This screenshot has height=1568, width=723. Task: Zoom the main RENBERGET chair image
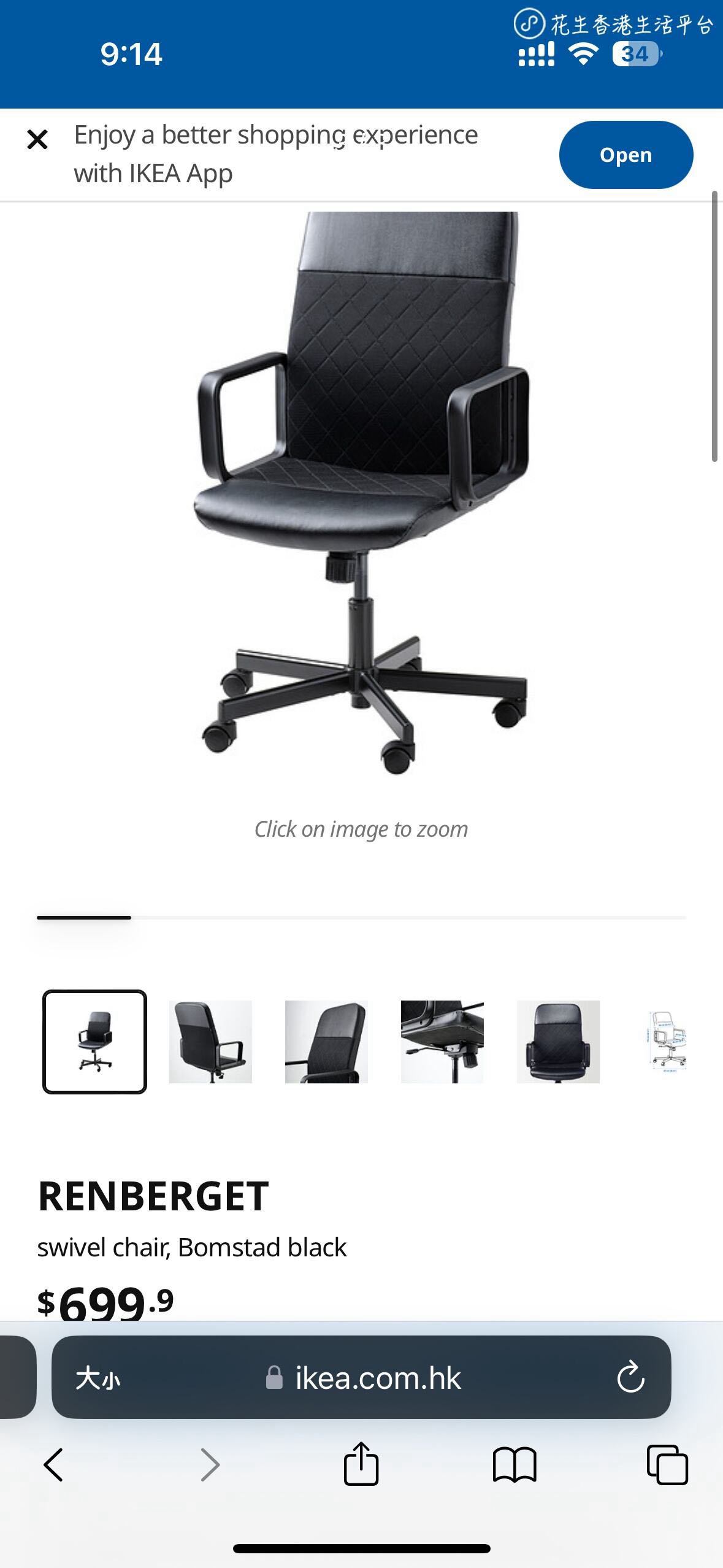coord(362,491)
